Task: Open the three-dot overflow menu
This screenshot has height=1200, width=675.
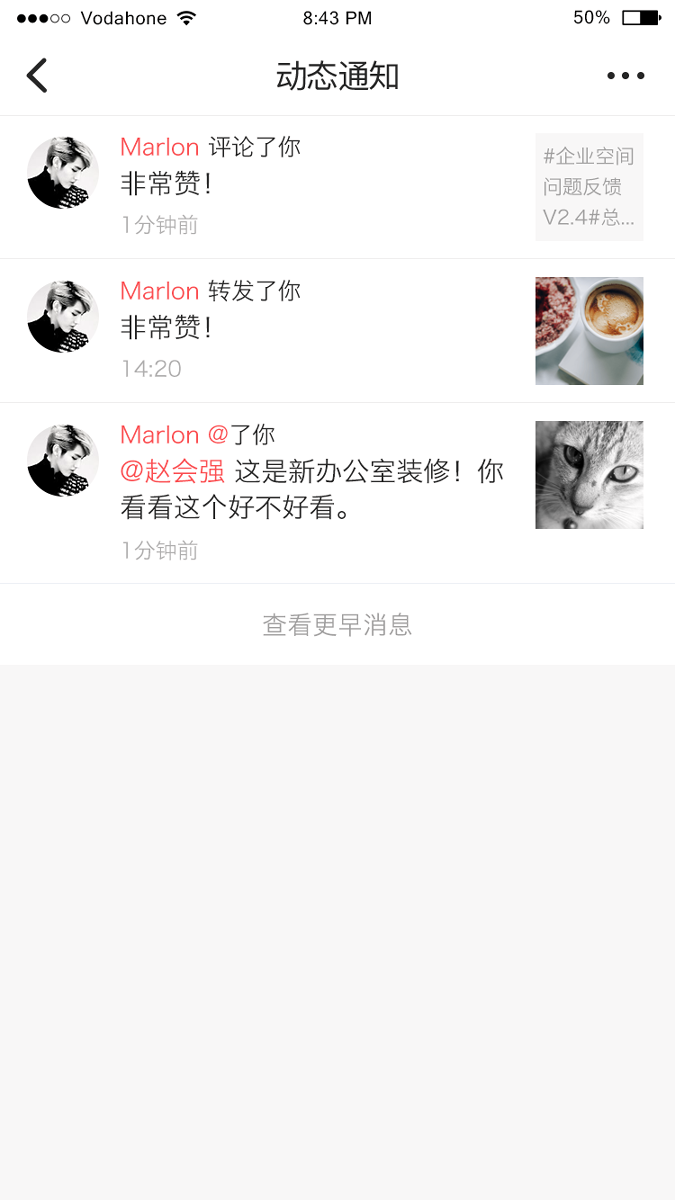Action: [625, 76]
